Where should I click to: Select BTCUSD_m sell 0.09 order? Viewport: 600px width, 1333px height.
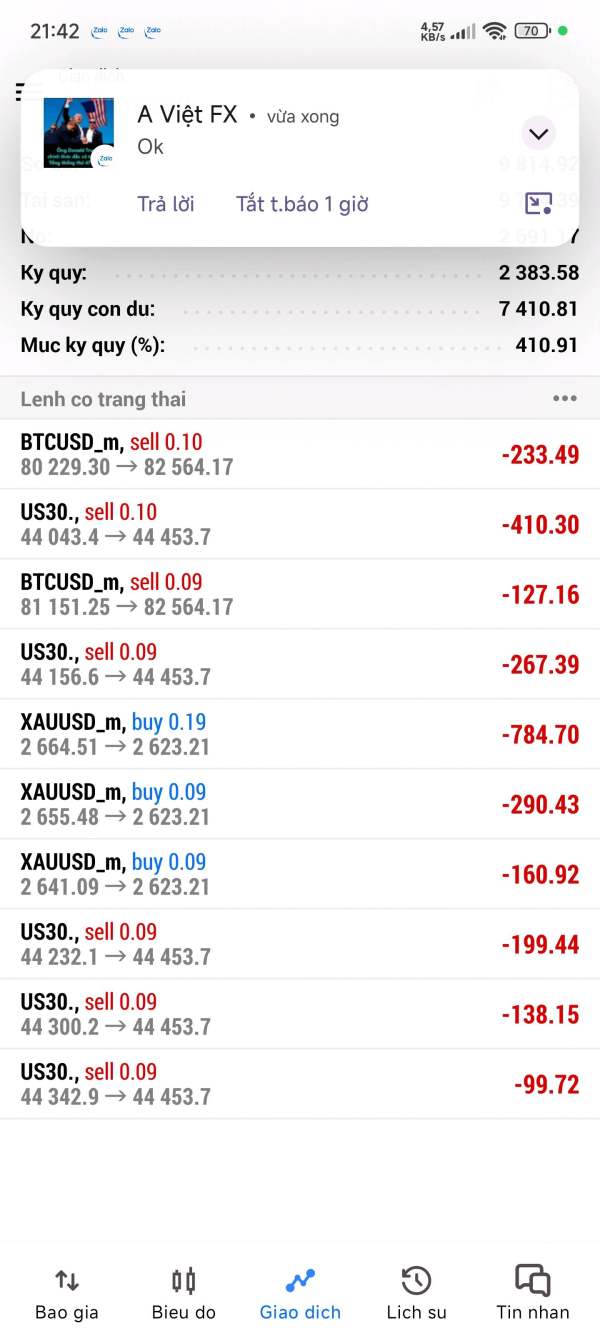[300, 594]
